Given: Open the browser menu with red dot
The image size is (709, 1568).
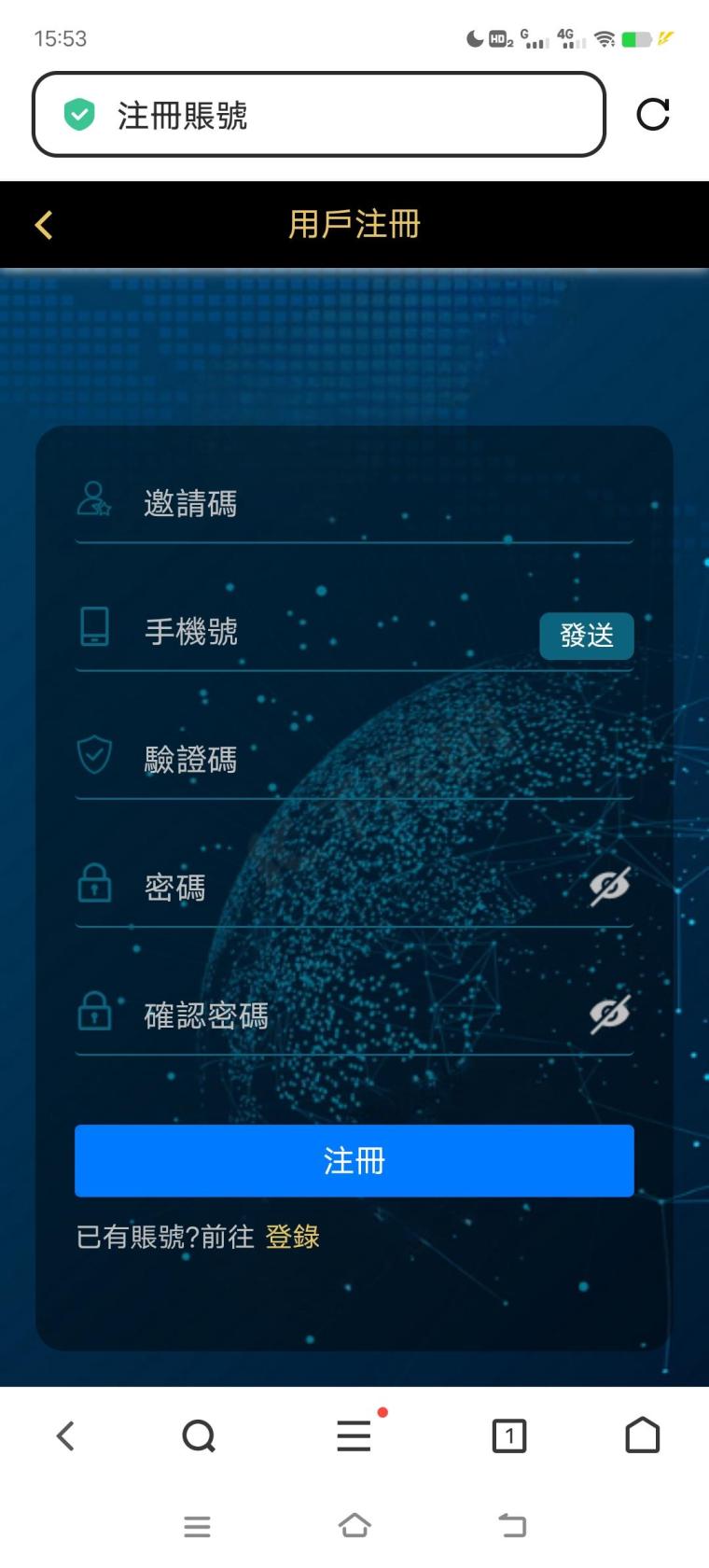Looking at the screenshot, I should click(354, 1435).
